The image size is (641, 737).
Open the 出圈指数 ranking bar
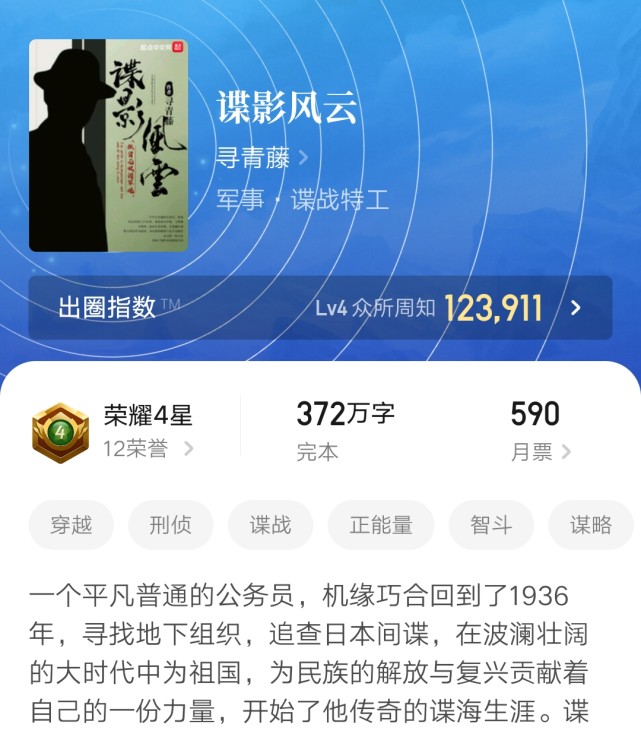pyautogui.click(x=320, y=308)
